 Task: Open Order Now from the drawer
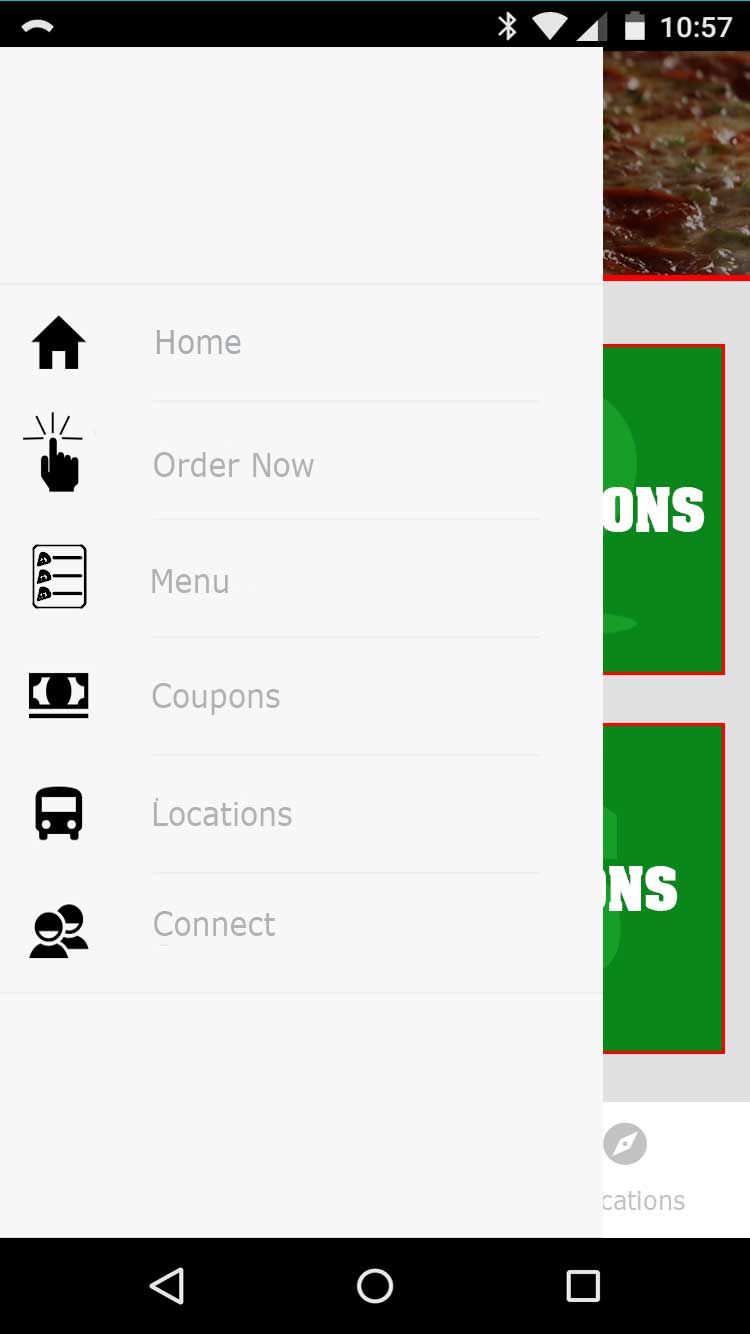[x=300, y=460]
